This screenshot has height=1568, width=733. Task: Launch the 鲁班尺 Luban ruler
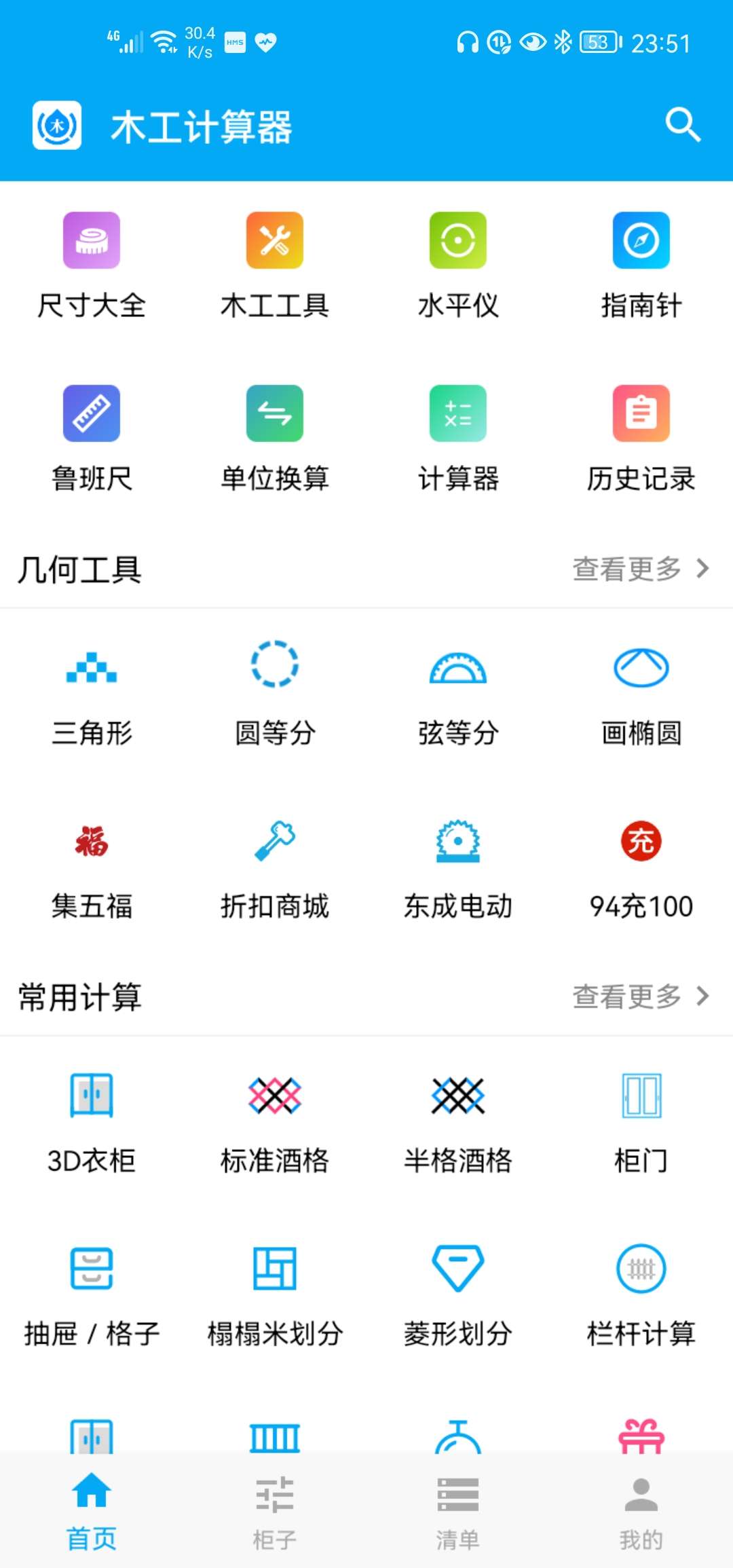pos(92,438)
